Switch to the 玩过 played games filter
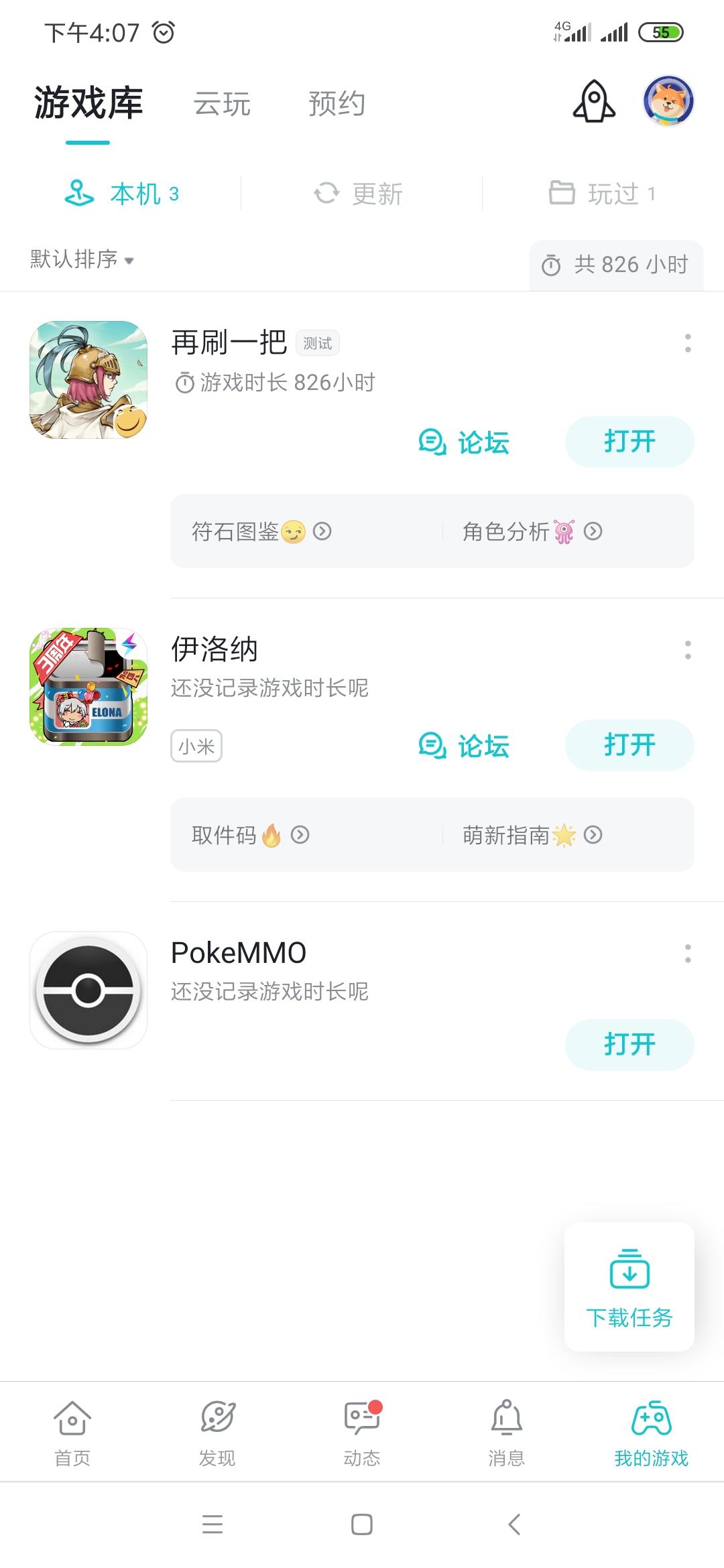The width and height of the screenshot is (724, 1568). pyautogui.click(x=603, y=194)
